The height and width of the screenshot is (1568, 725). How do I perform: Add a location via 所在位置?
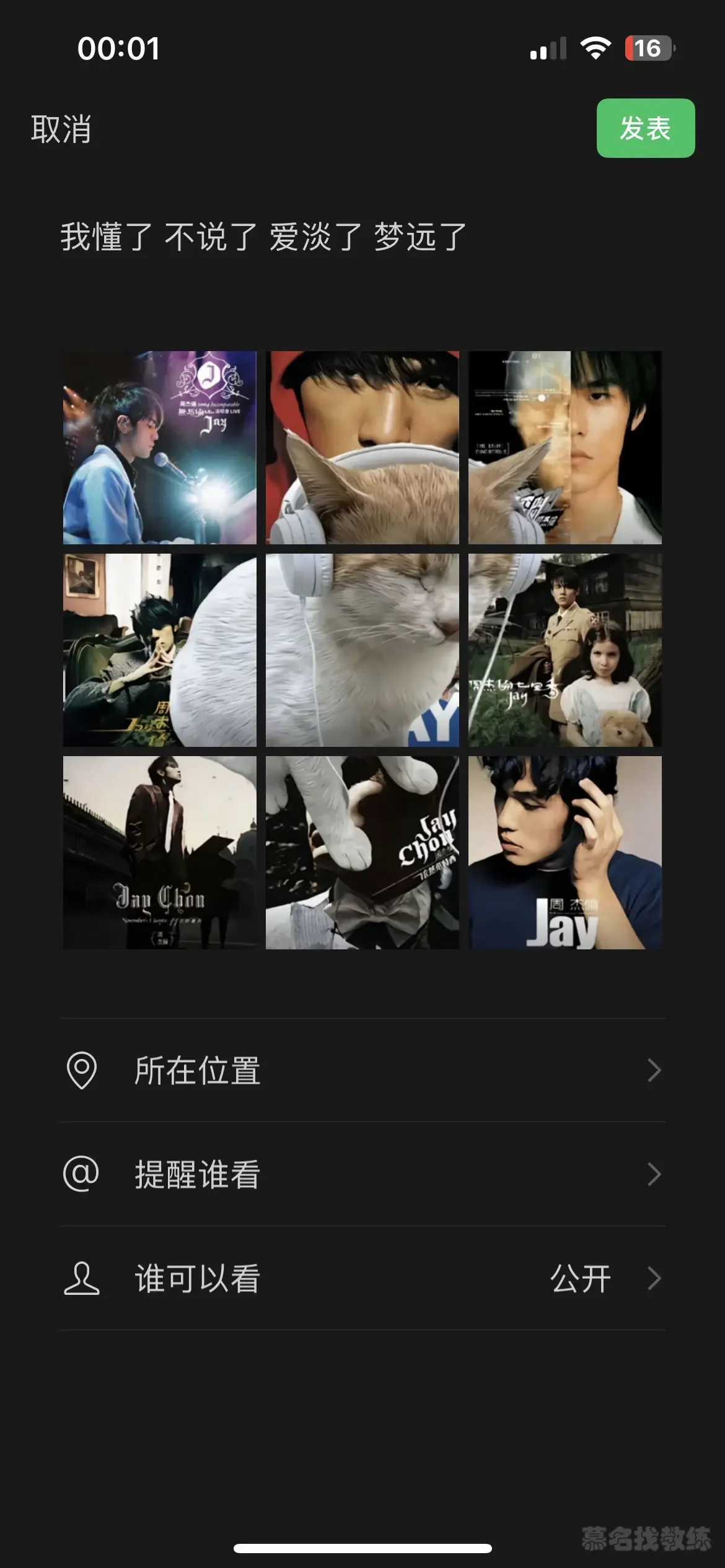(x=362, y=1071)
